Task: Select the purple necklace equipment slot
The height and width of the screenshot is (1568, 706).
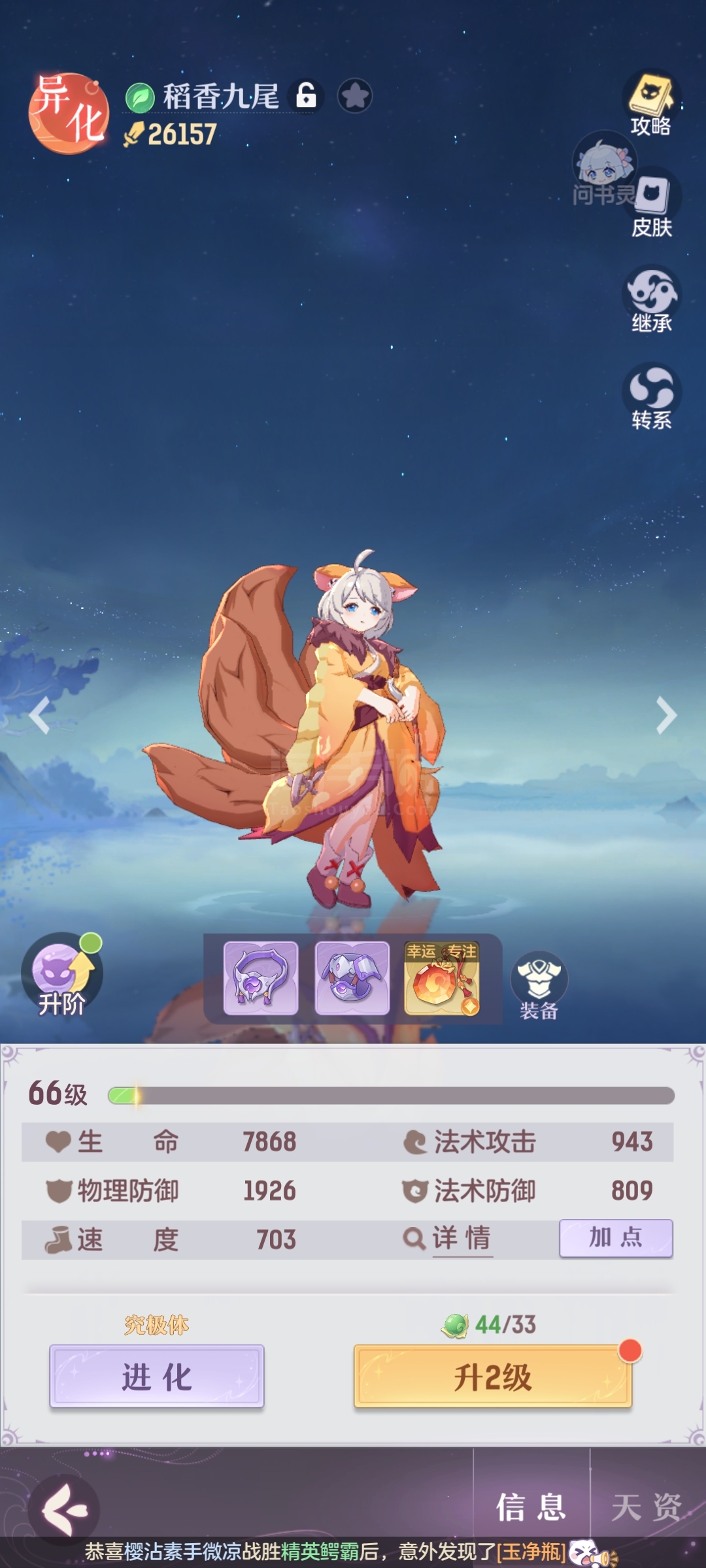Action: [261, 978]
